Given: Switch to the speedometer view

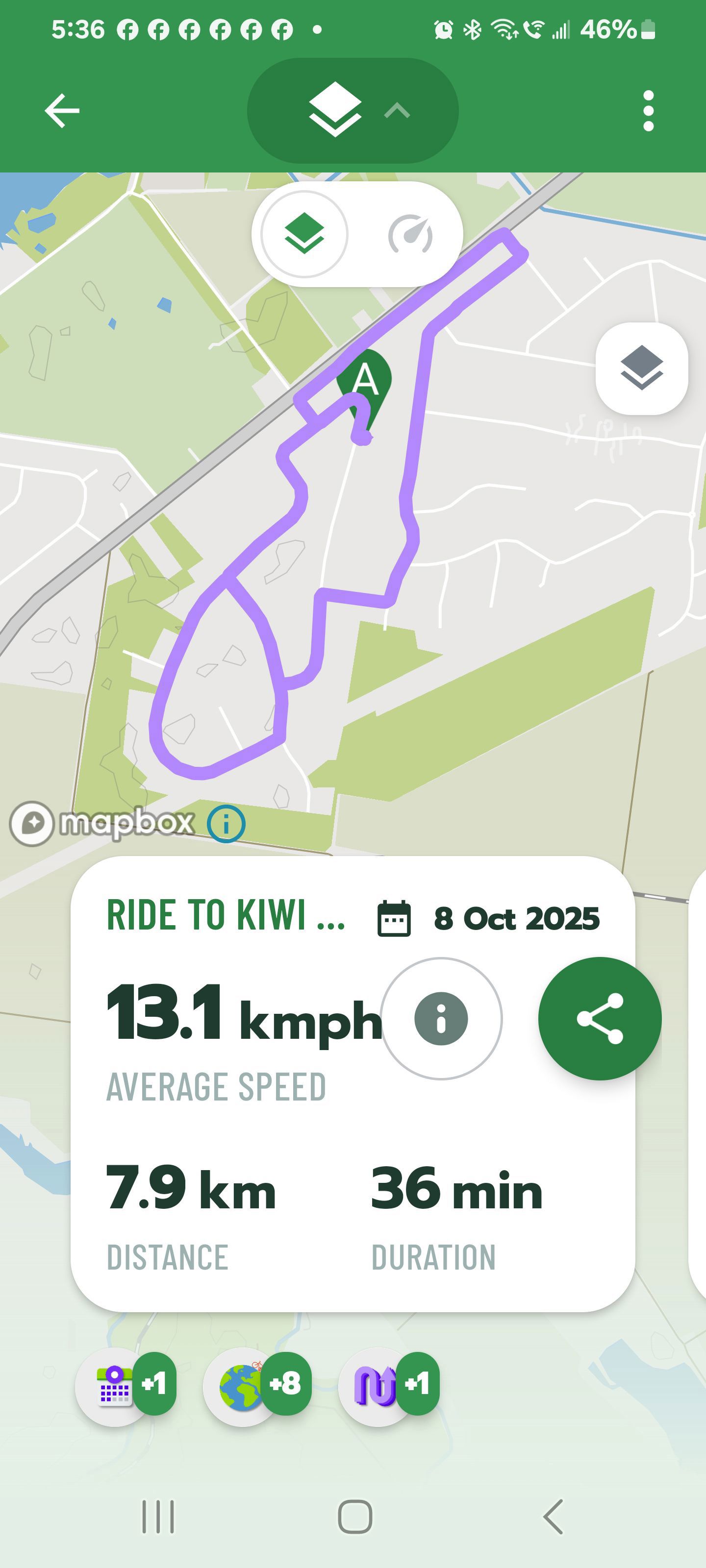Looking at the screenshot, I should pyautogui.click(x=410, y=234).
